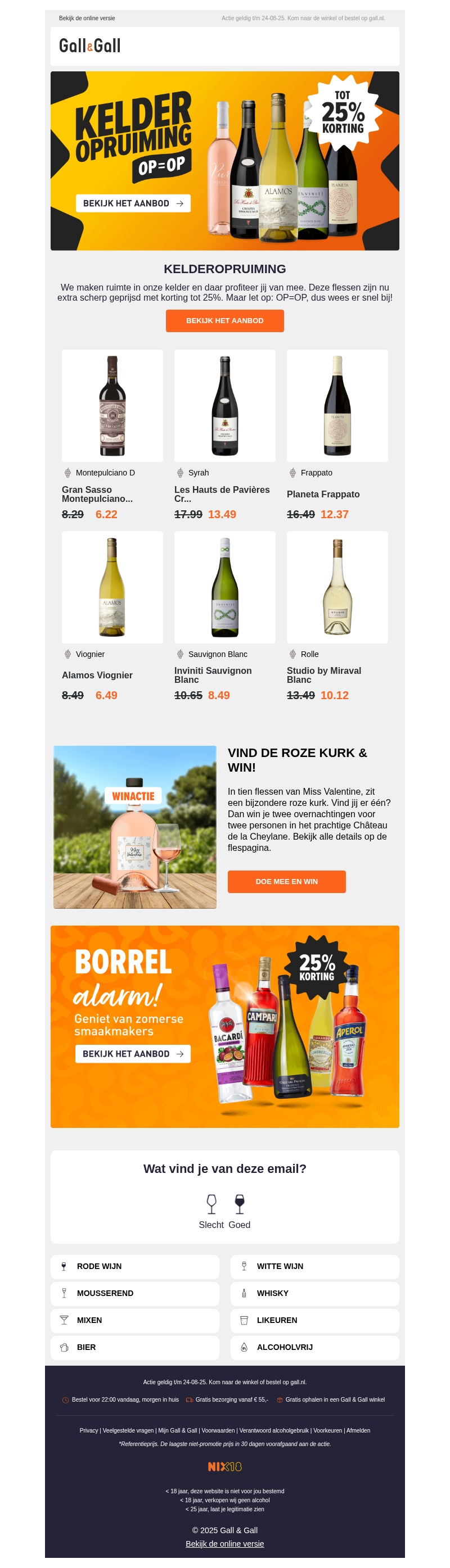
Task: Tap the orange Bekijk het aanbod button
Action: pos(224,321)
